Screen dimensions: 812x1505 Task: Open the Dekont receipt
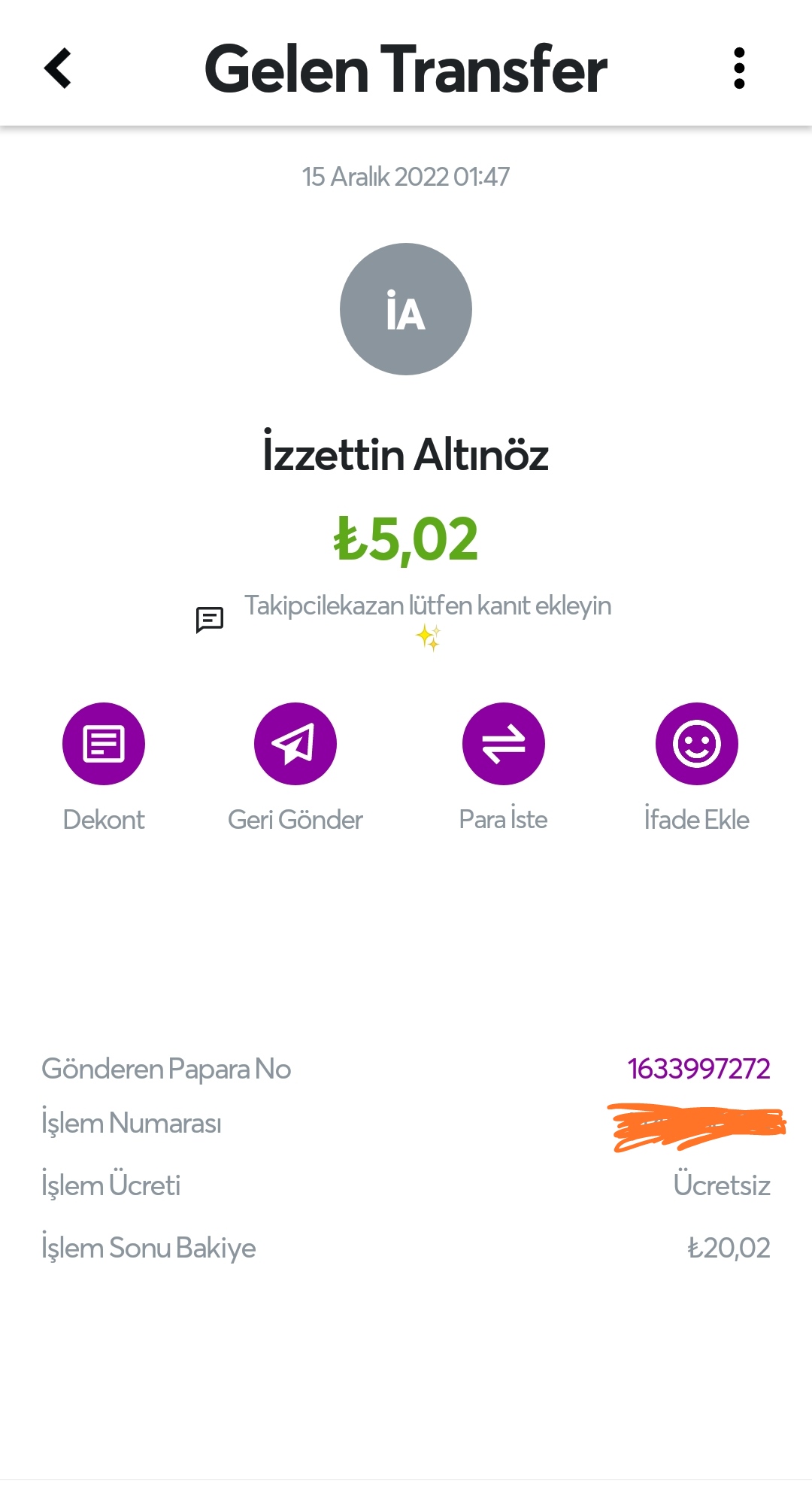pyautogui.click(x=104, y=744)
